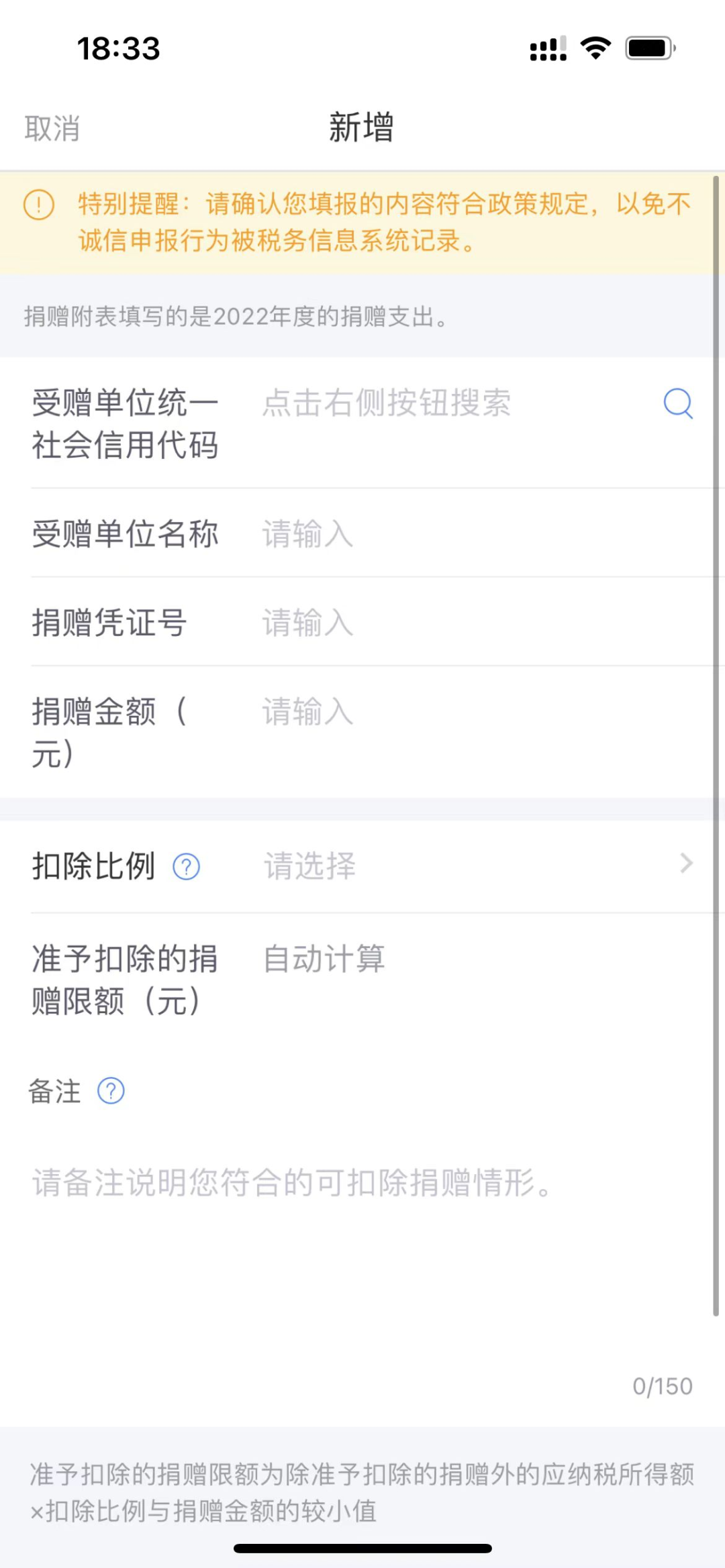Tap 取消 to cancel adding the record
Viewport: 725px width, 1568px height.
[52, 128]
